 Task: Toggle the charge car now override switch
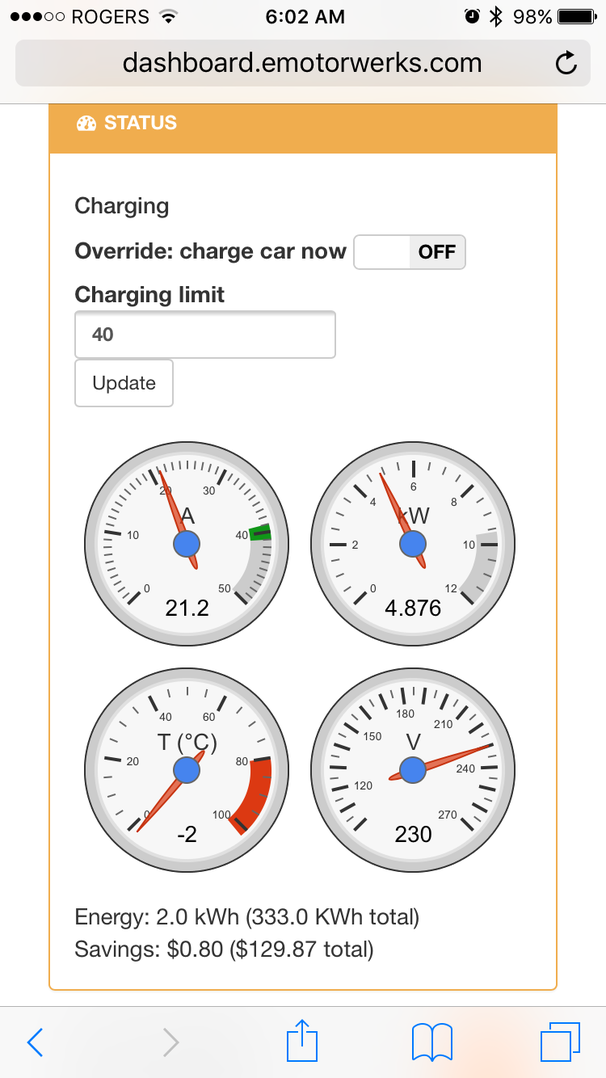(x=410, y=252)
